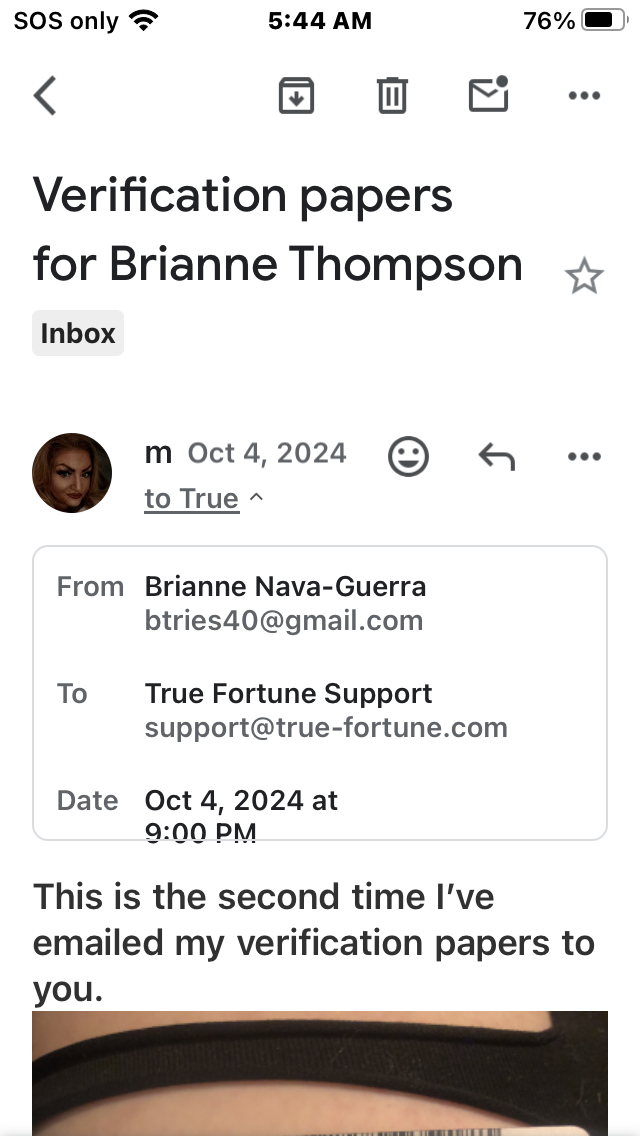Image resolution: width=640 pixels, height=1136 pixels.
Task: Delete this email with the trash icon
Action: point(392,96)
